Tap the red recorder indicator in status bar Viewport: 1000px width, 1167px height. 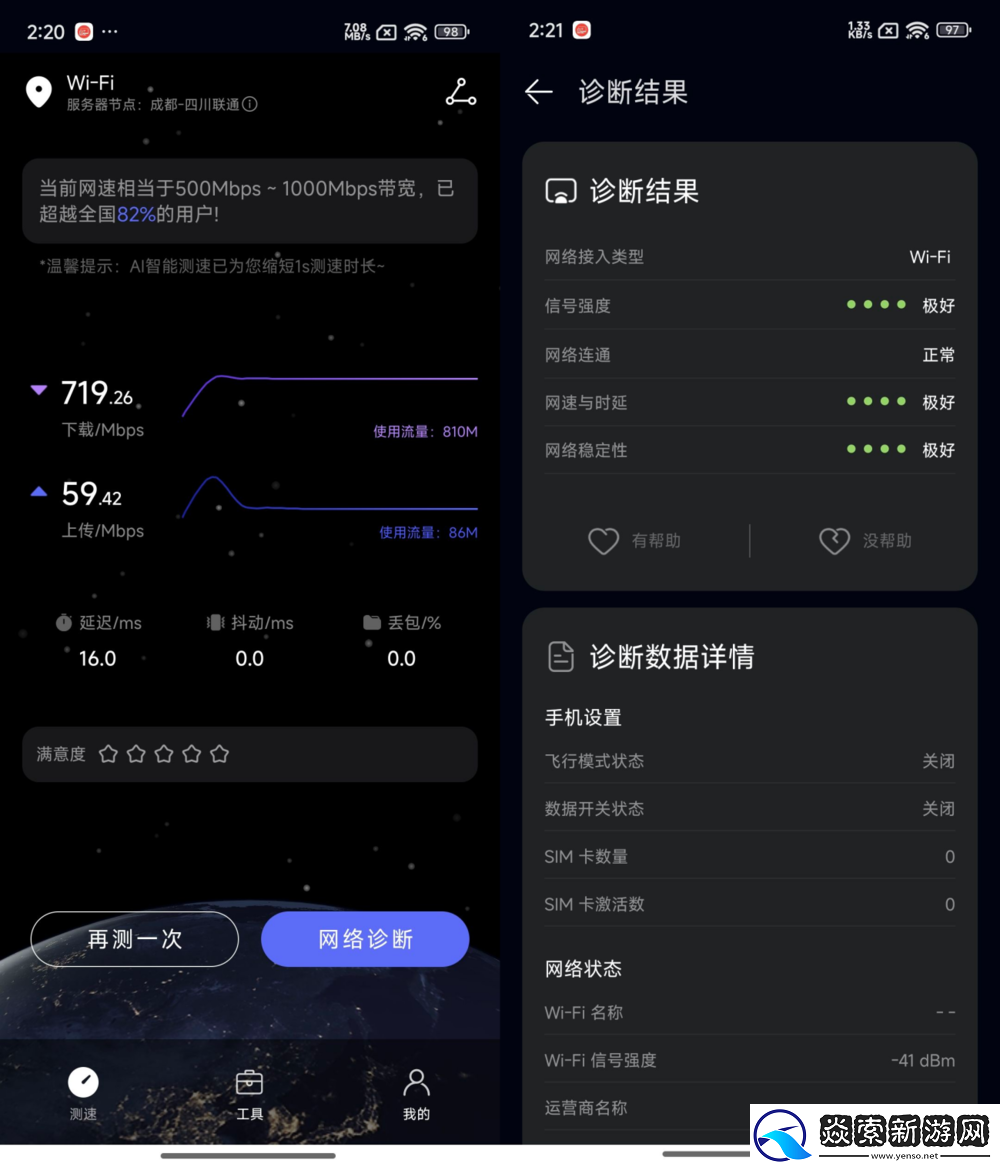83,31
